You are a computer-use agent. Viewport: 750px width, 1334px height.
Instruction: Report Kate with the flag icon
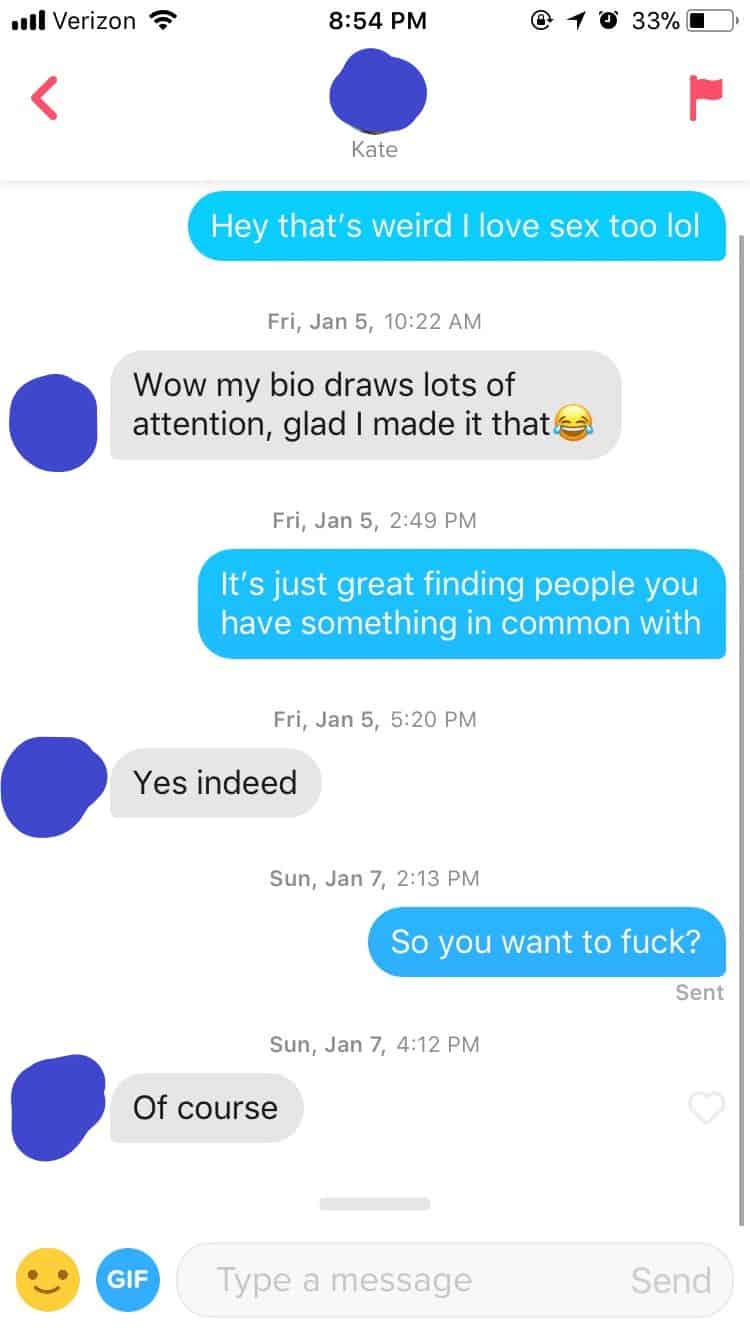tap(705, 98)
